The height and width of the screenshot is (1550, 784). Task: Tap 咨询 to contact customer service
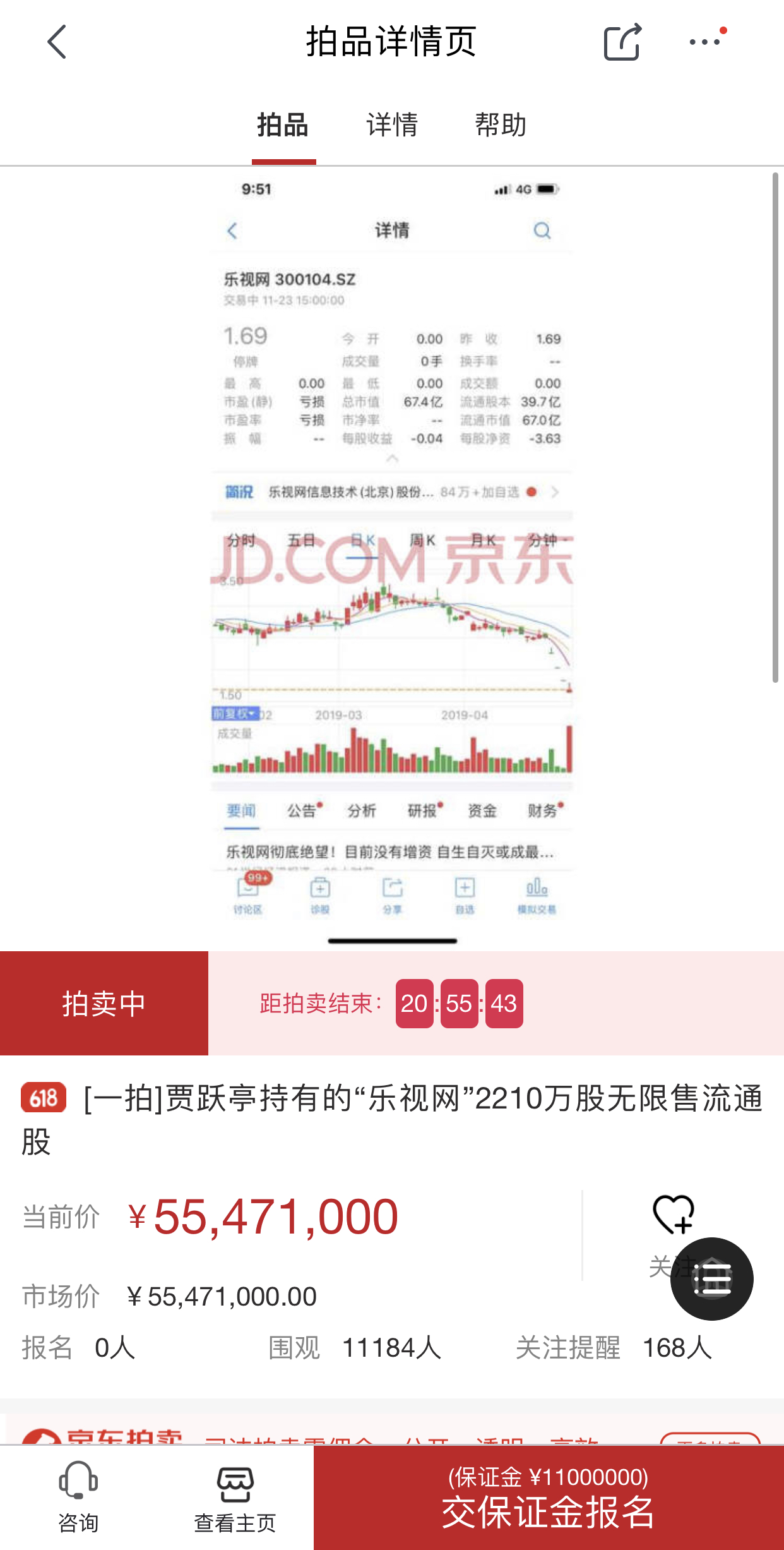78,1497
